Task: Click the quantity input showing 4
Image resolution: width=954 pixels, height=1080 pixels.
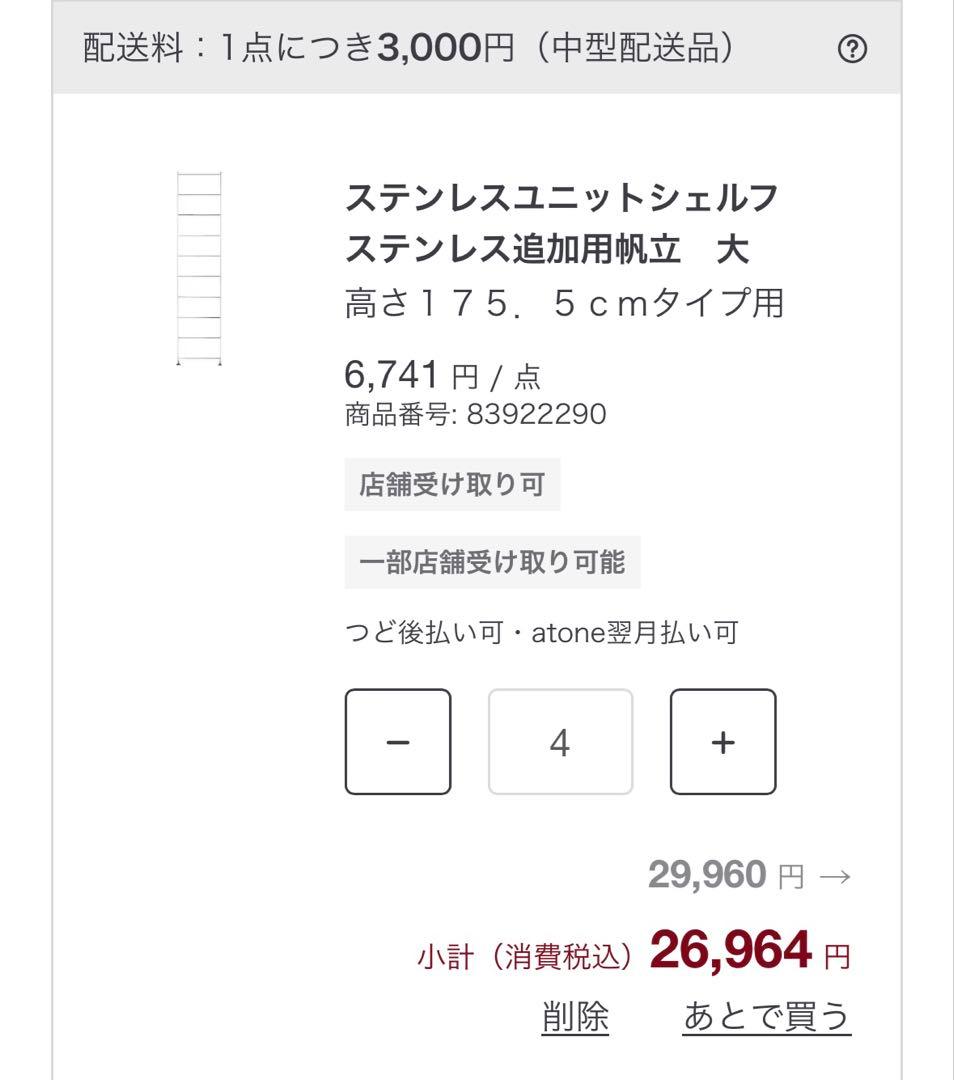Action: [560, 741]
